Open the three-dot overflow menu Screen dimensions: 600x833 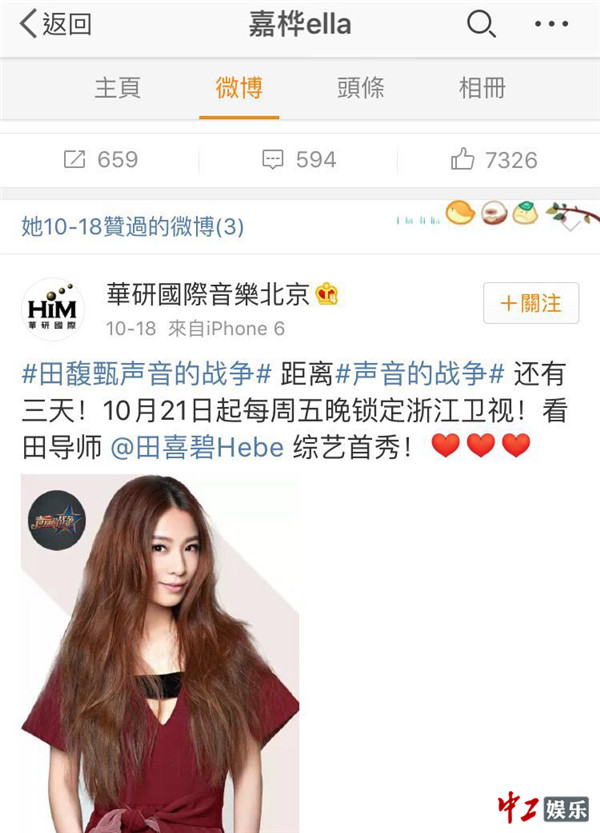pyautogui.click(x=551, y=24)
